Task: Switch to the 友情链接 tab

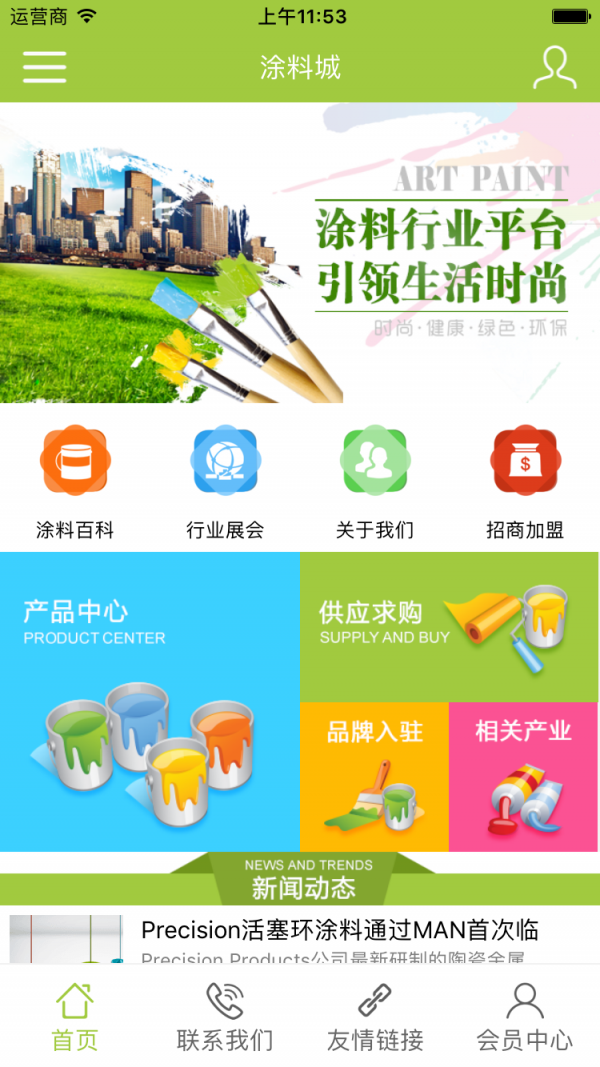Action: 375,1017
